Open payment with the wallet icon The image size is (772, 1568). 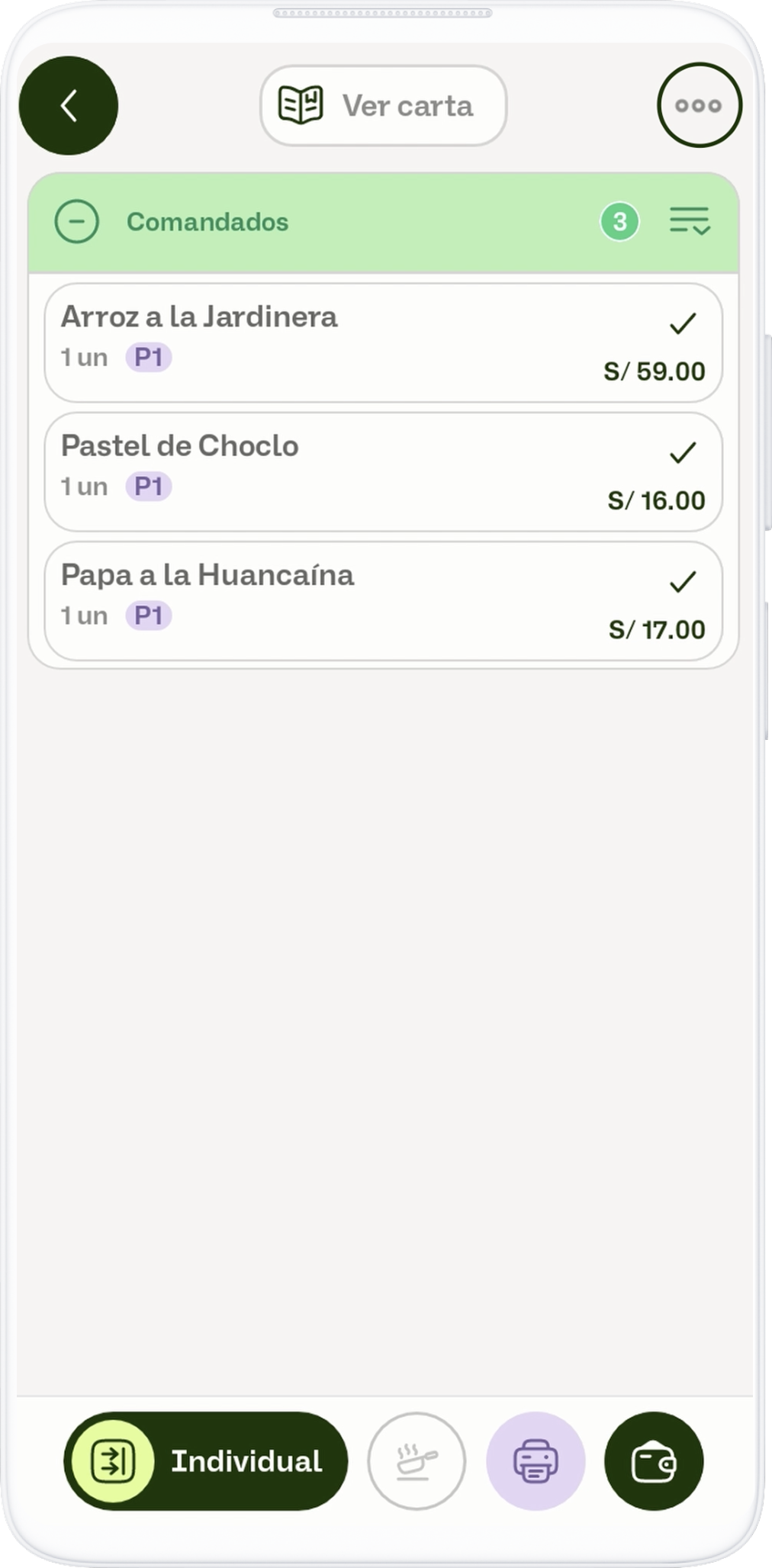coord(654,1461)
